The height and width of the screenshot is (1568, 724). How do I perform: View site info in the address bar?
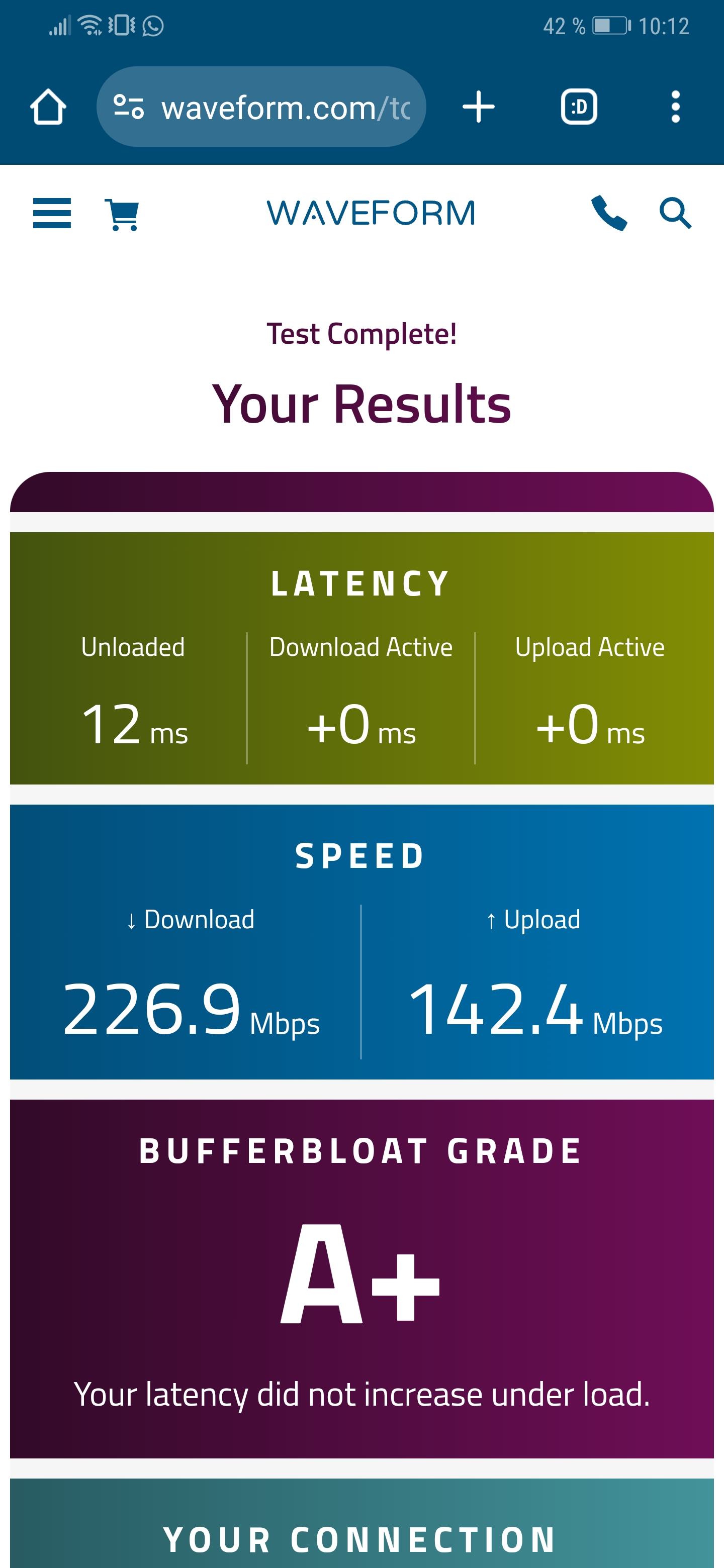pos(129,107)
